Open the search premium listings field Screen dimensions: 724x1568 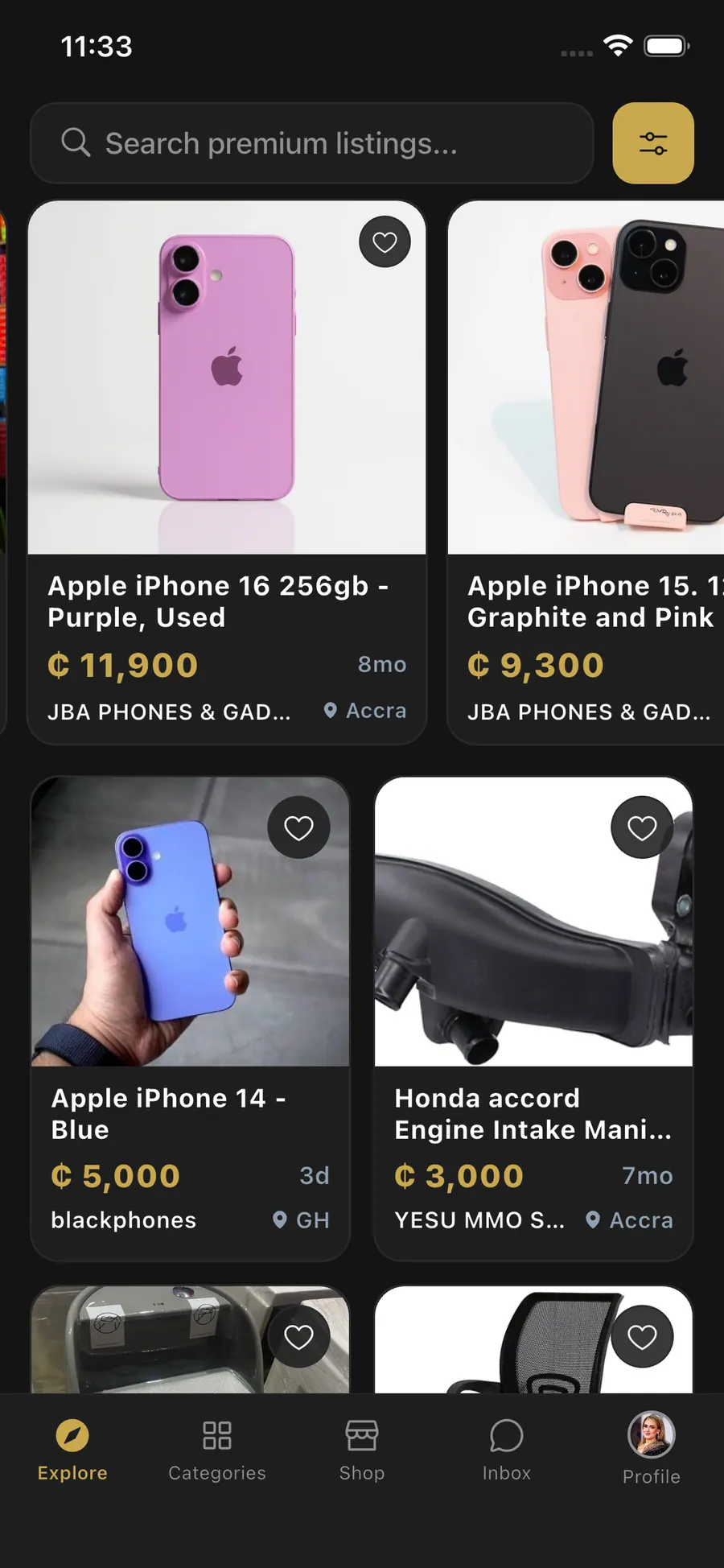(312, 143)
